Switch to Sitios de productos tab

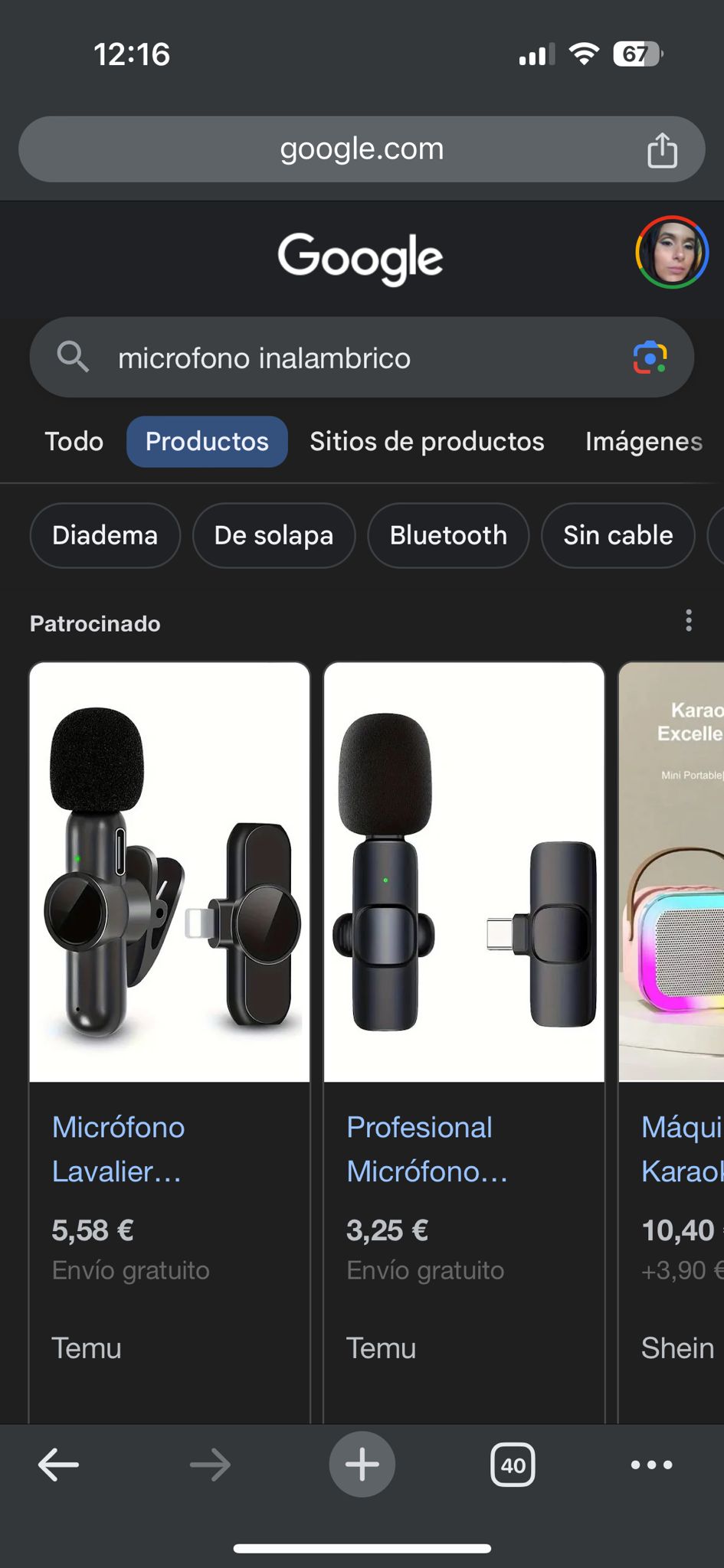click(427, 442)
